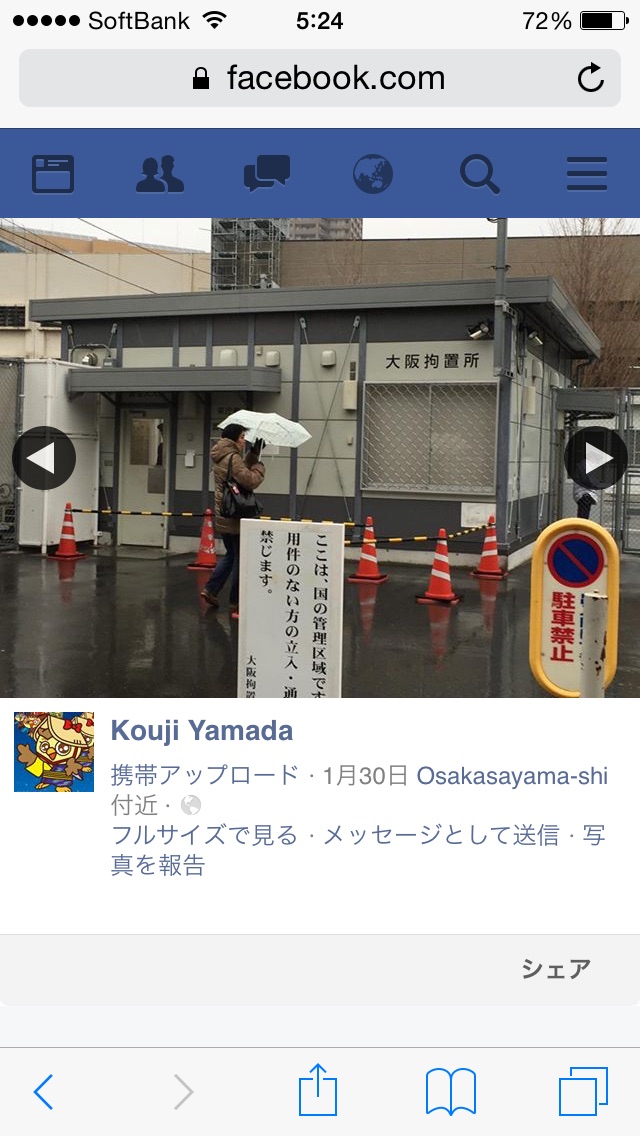Tap the シェア button
Screen dimensions: 640x1136
click(557, 969)
